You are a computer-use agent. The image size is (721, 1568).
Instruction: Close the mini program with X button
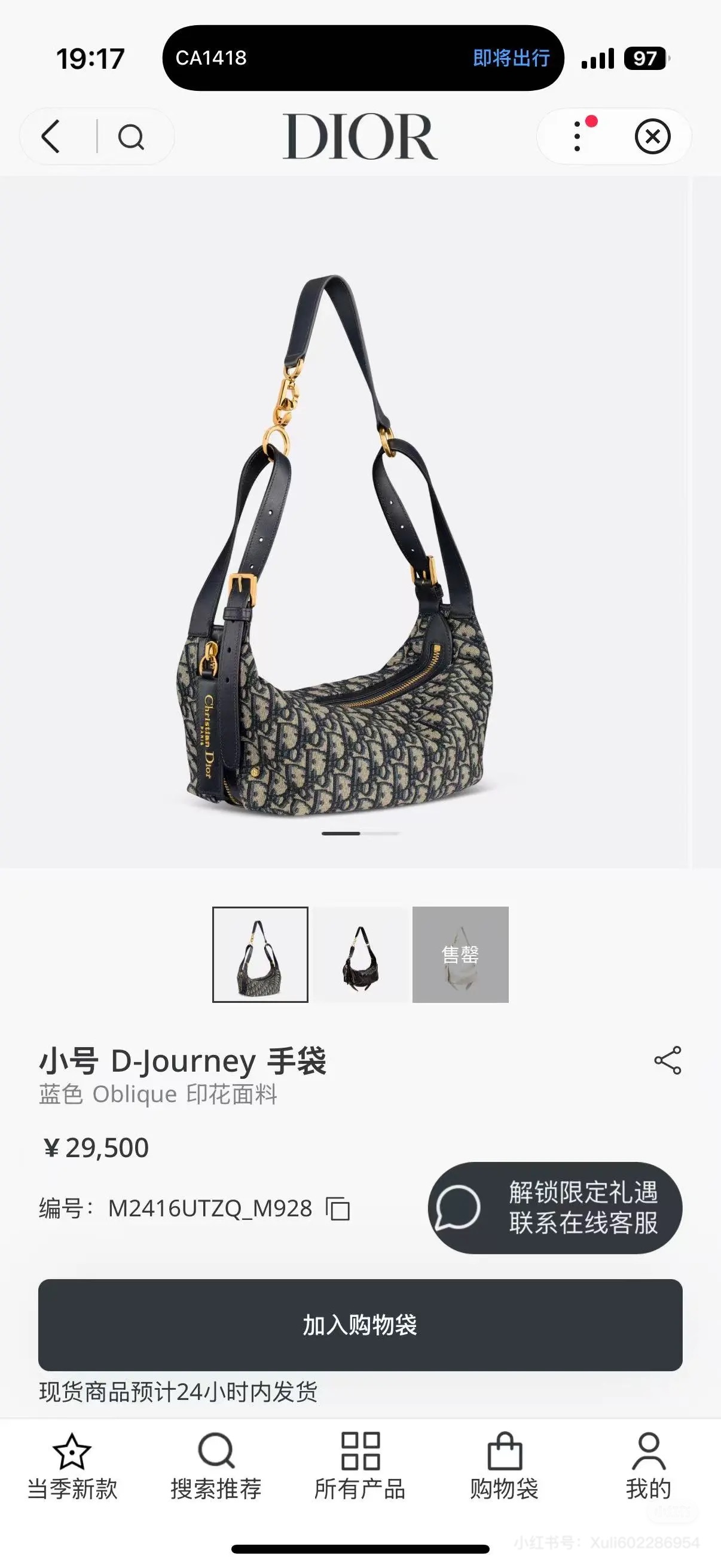tap(652, 136)
